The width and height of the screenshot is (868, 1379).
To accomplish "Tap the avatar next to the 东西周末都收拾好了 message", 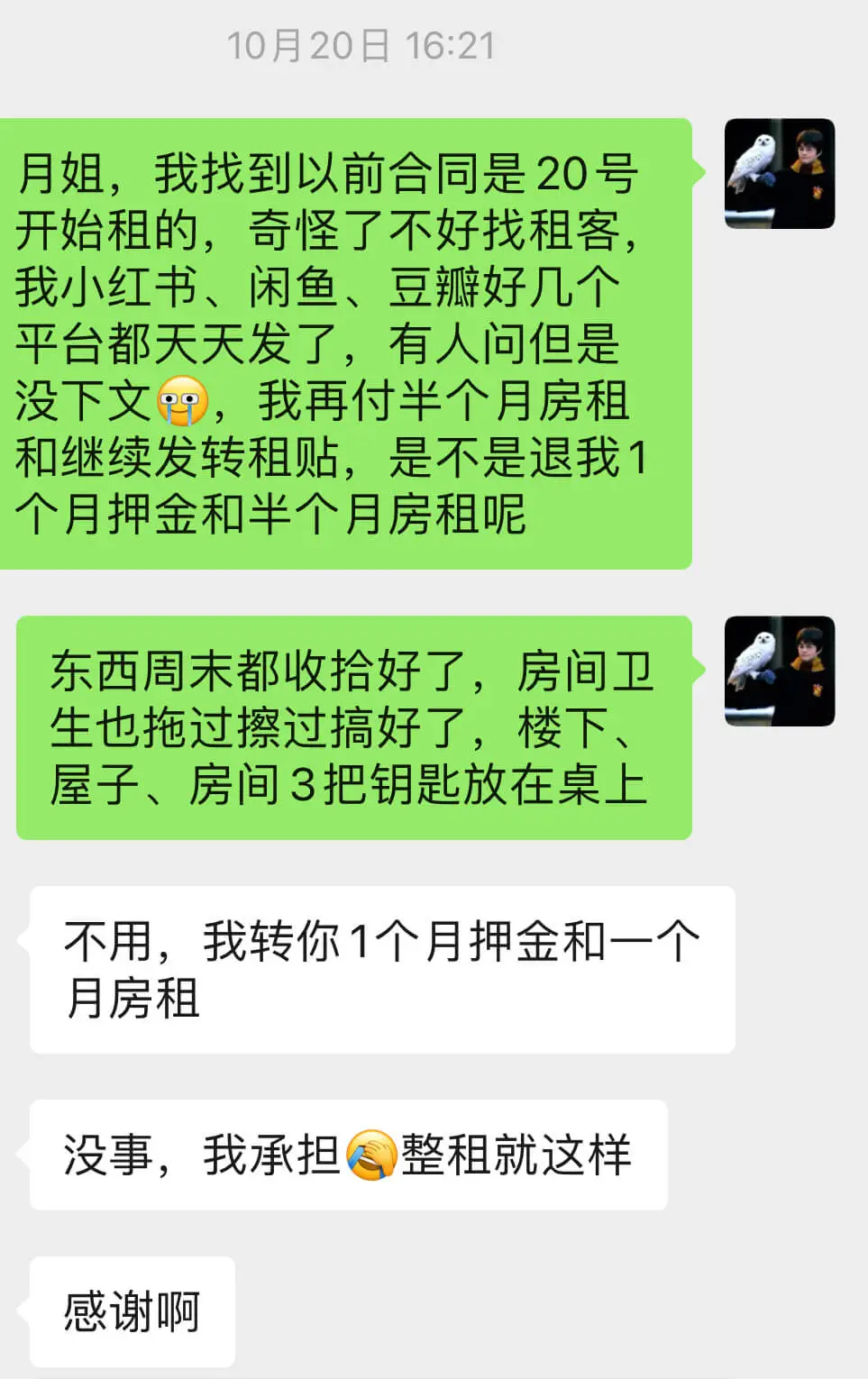I will tap(780, 671).
